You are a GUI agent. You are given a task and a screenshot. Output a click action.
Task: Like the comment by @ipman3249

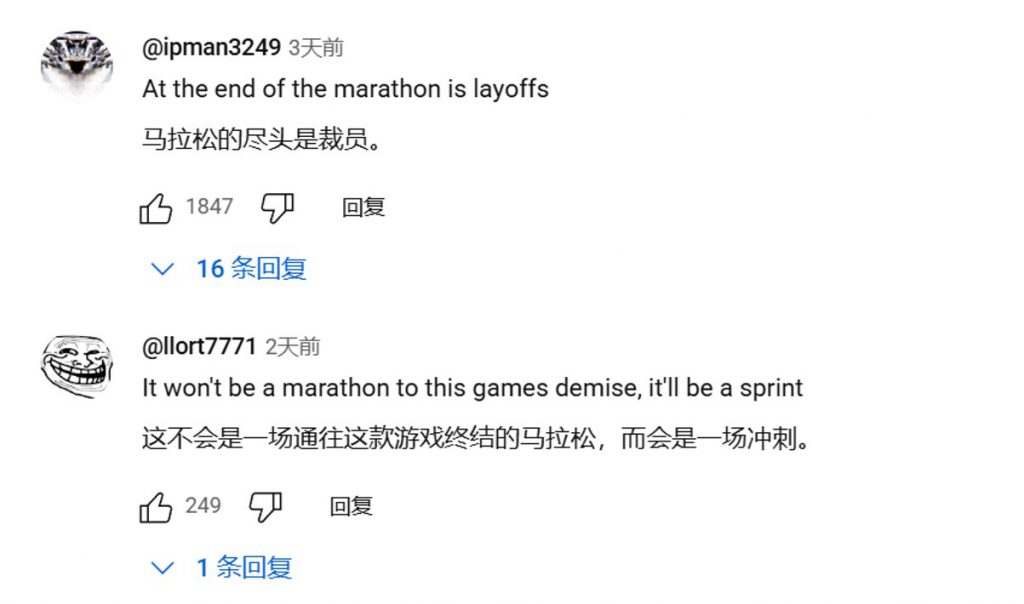(157, 208)
